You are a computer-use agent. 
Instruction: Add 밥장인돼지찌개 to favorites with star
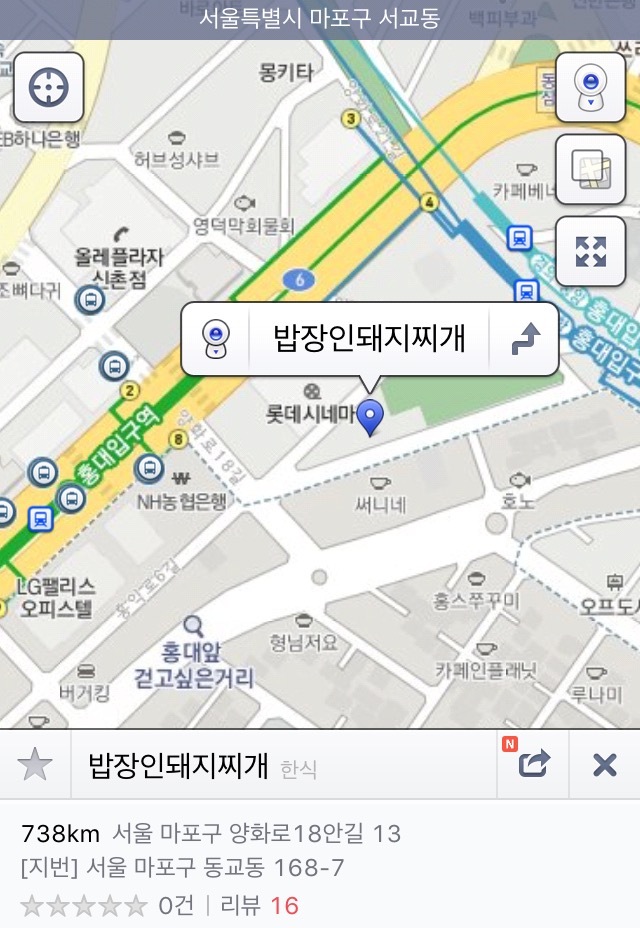(x=35, y=766)
